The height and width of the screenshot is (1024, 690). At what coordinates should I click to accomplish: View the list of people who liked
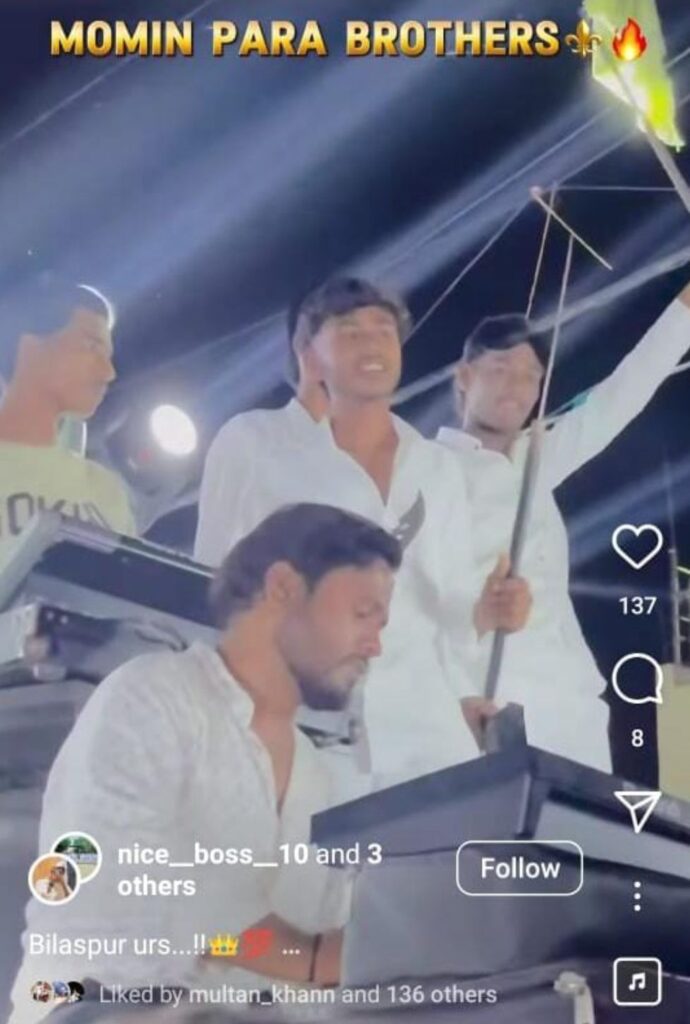click(297, 994)
